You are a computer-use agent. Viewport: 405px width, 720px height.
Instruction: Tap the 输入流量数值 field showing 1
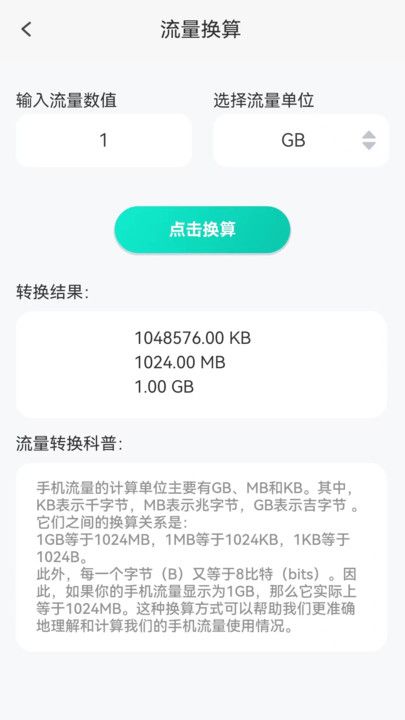[104, 140]
